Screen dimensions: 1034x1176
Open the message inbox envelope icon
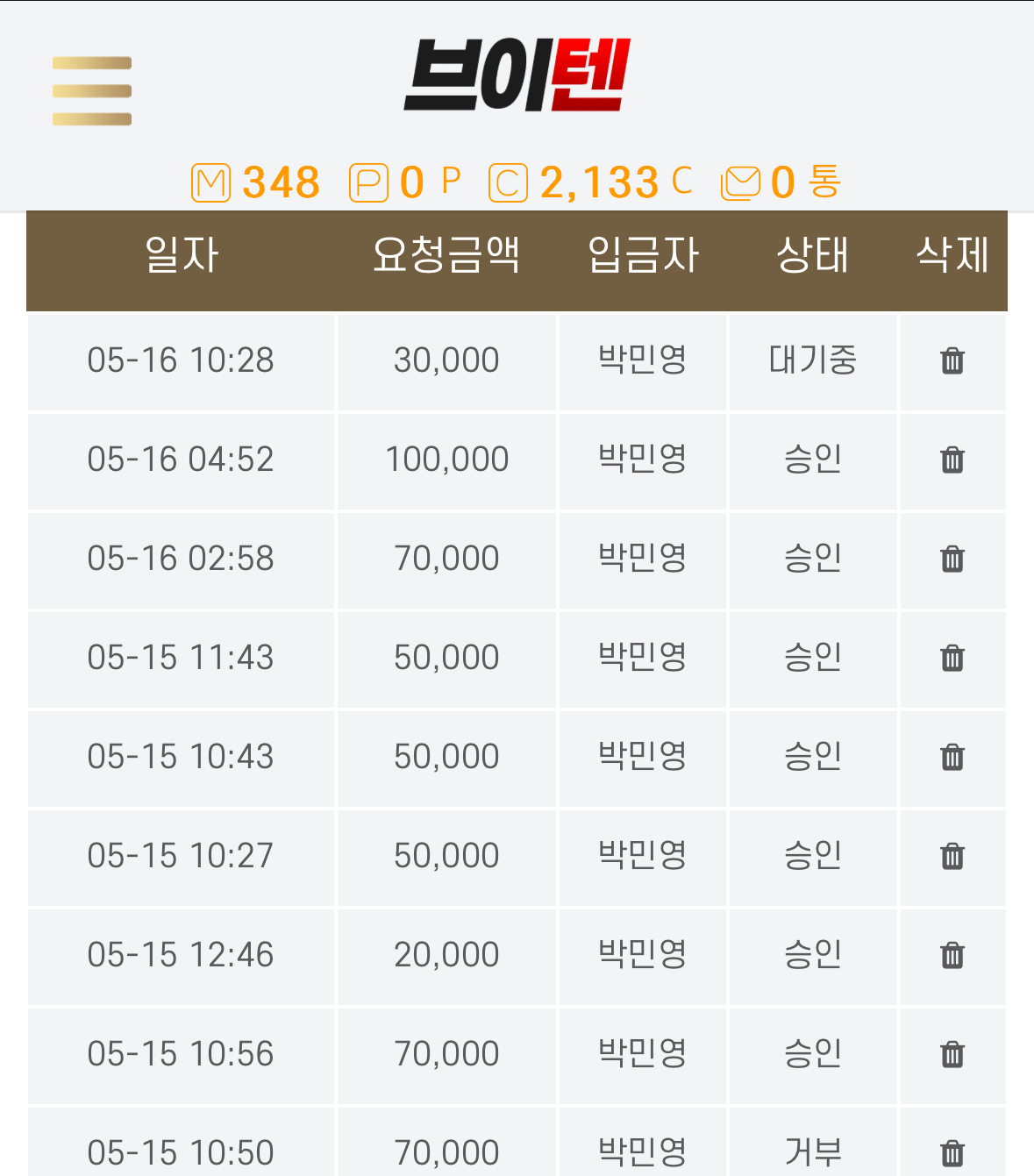pyautogui.click(x=740, y=183)
